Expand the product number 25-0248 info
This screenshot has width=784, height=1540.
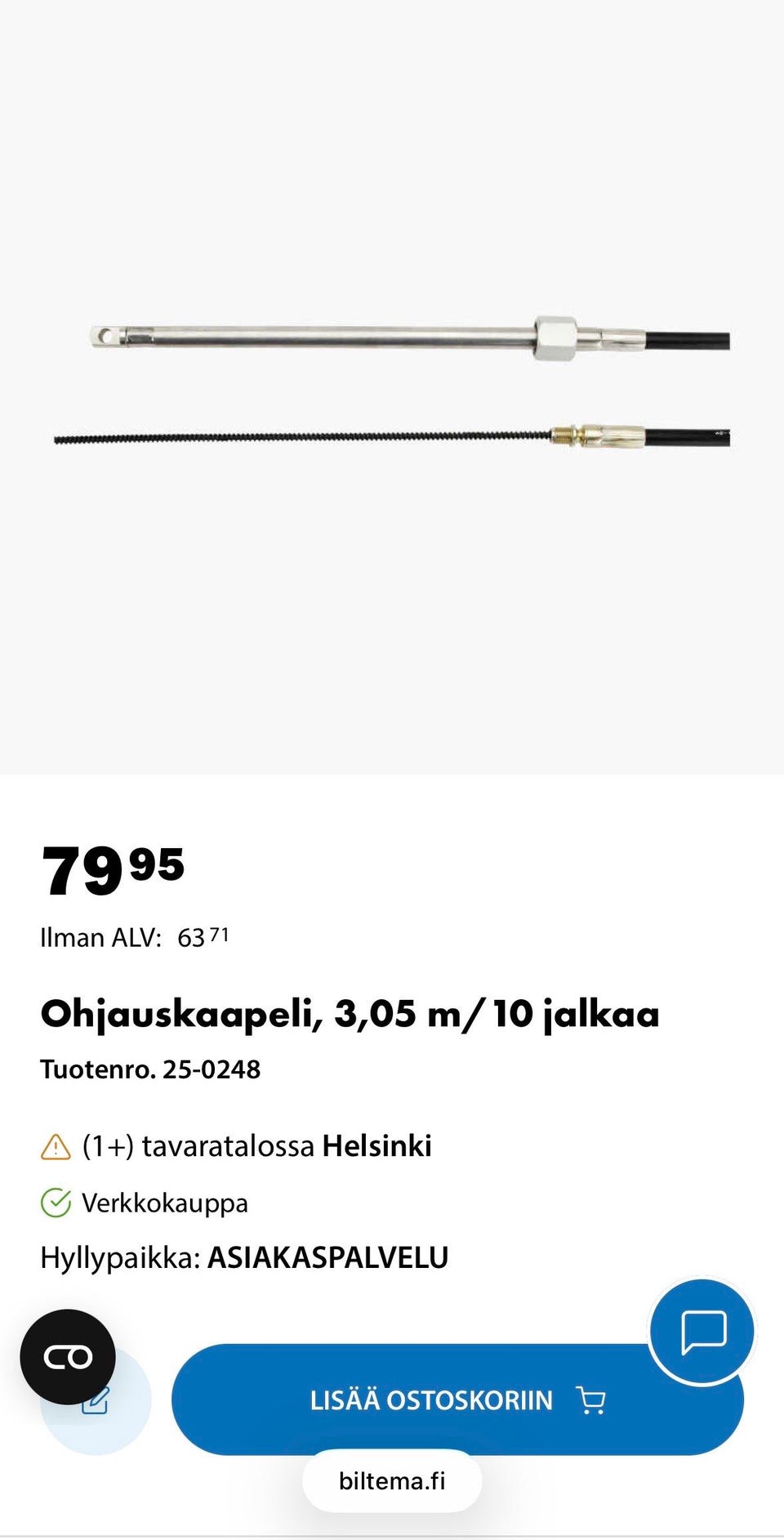[151, 1067]
